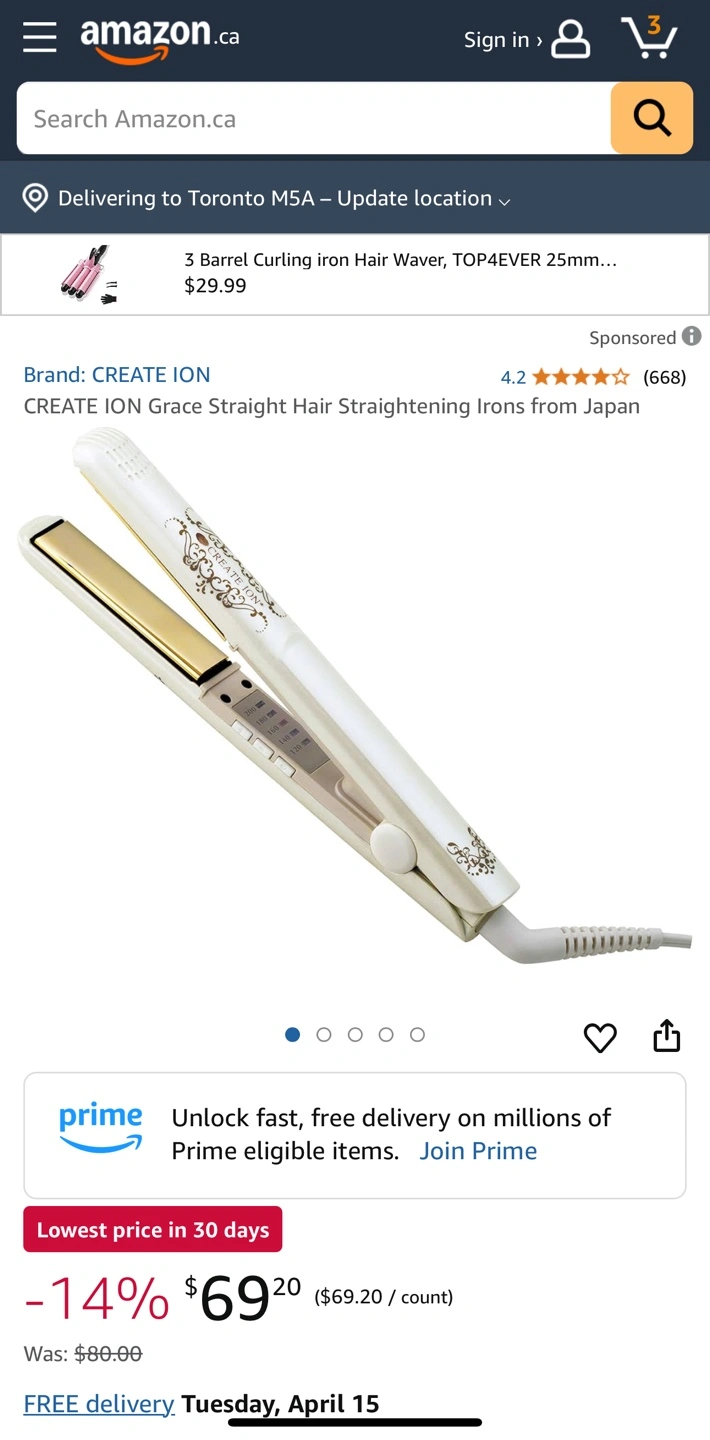Open the sponsored 3 Barrel Curling iron ad
This screenshot has width=710, height=1440.
355,274
